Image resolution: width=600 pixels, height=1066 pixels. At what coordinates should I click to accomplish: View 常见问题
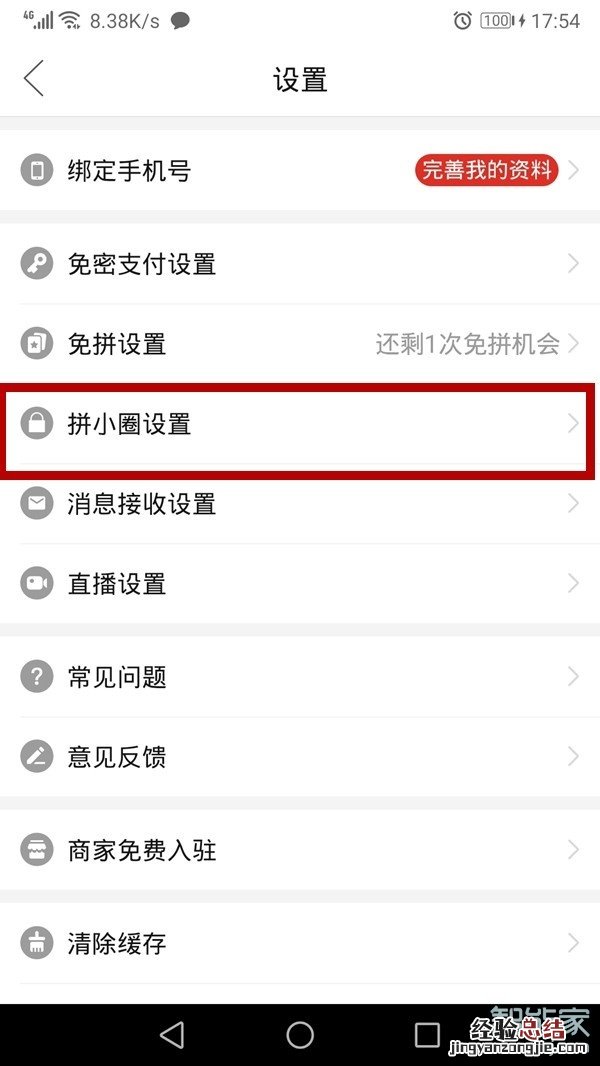(300, 677)
